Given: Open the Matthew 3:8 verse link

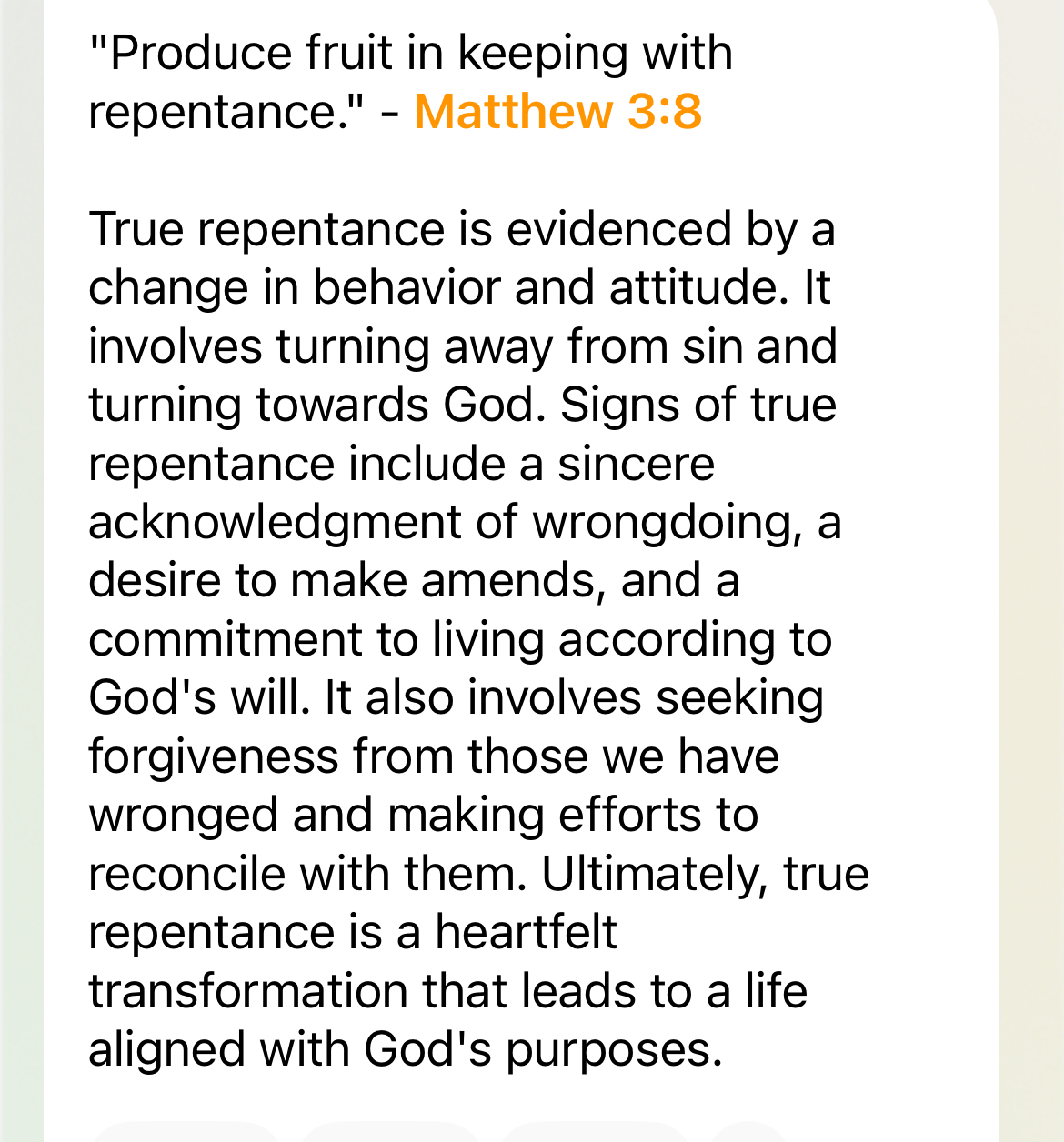Looking at the screenshot, I should pos(557,112).
